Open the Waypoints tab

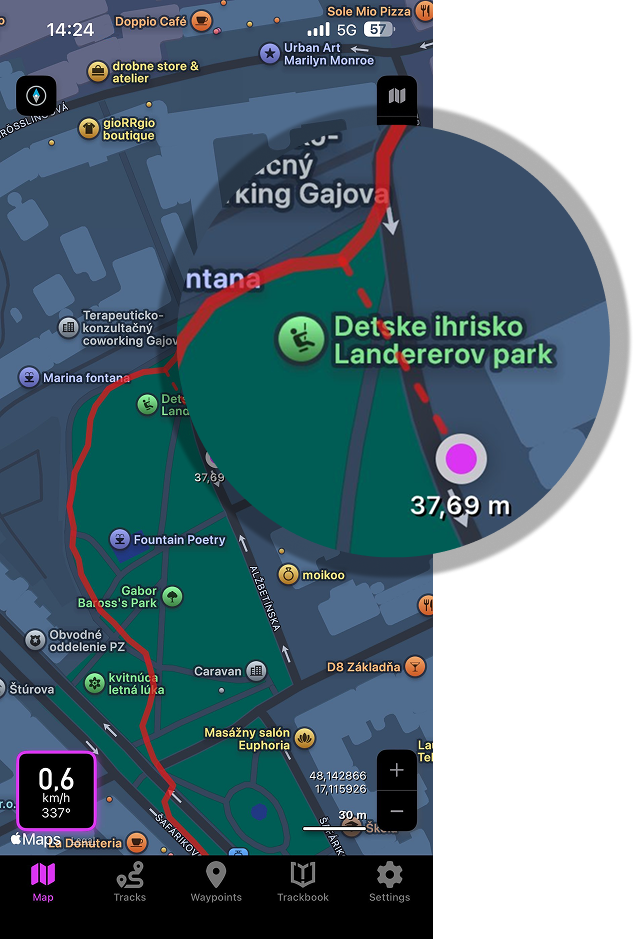point(216,881)
